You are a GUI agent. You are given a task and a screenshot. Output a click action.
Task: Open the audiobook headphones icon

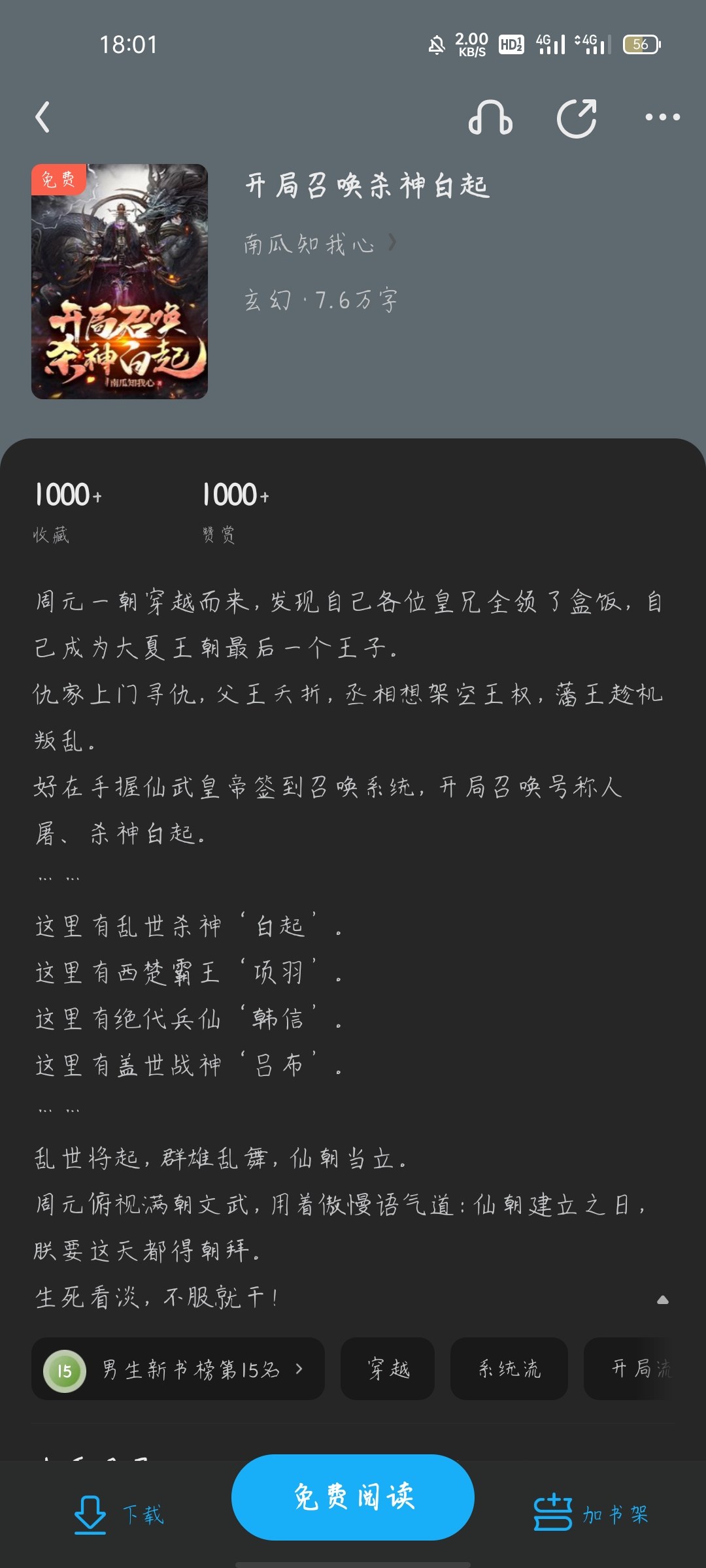(490, 118)
